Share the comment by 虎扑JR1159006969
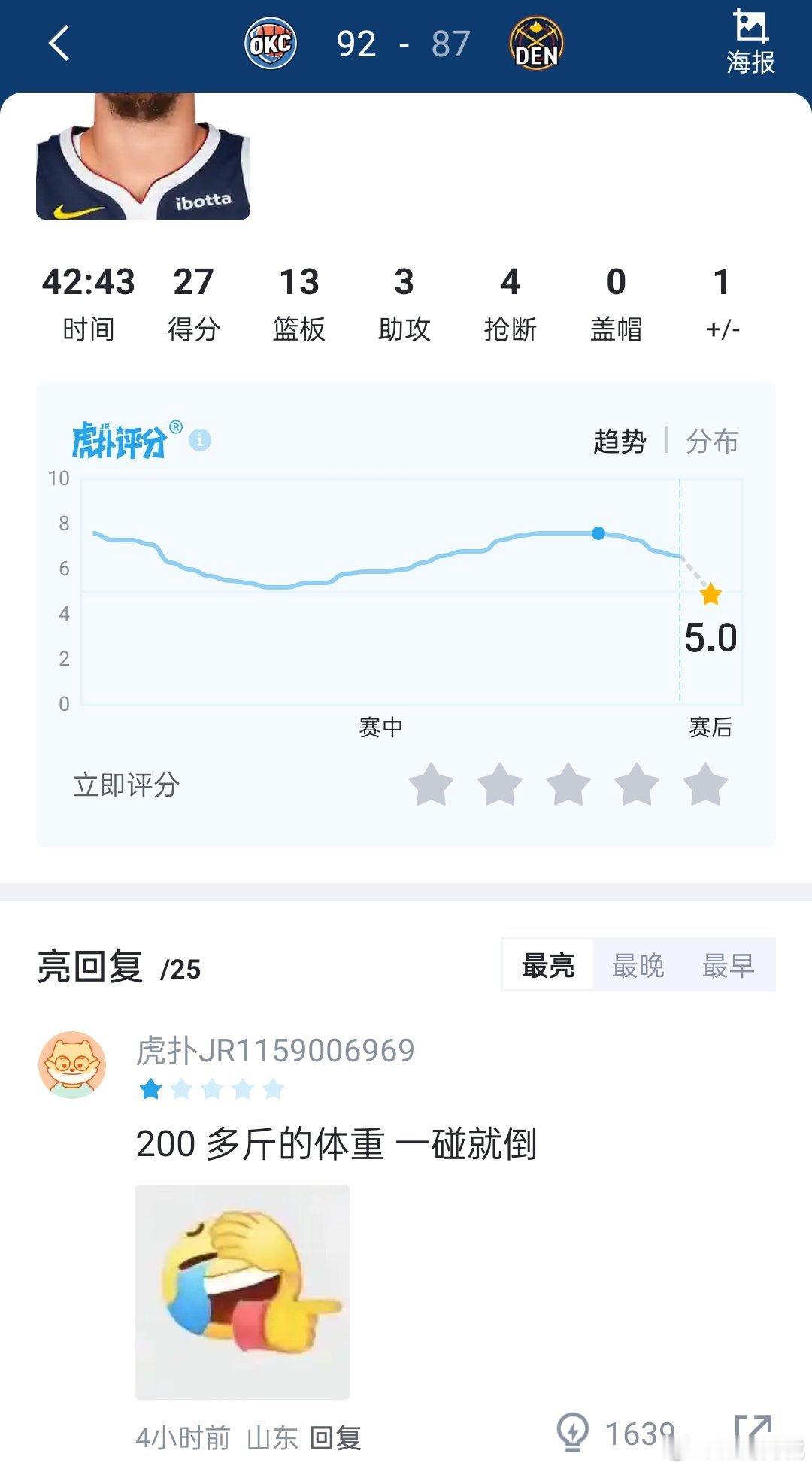The width and height of the screenshot is (812, 1469). 753,1431
